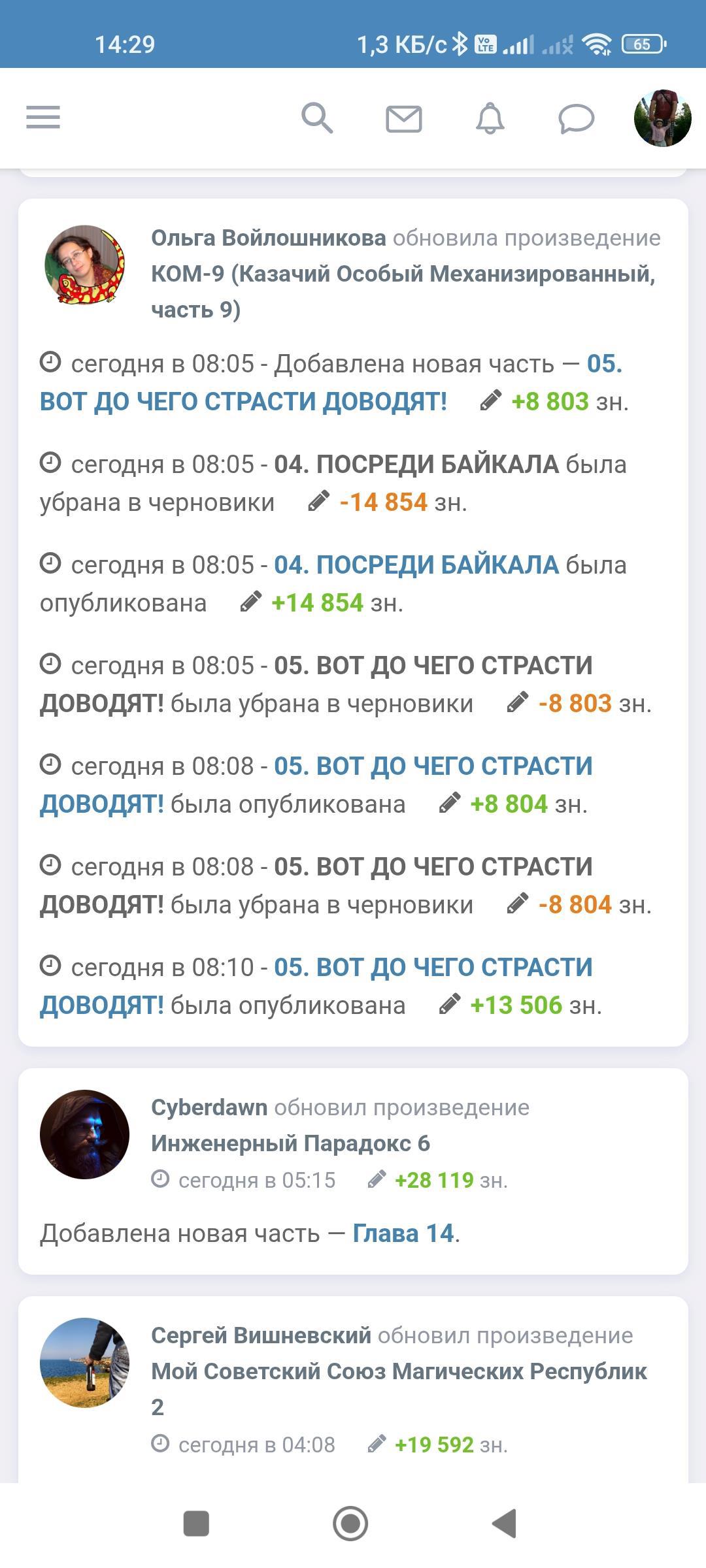Viewport: 706px width, 1568px height.
Task: Open the book Инженерный Парадокс 6
Action: [290, 1143]
